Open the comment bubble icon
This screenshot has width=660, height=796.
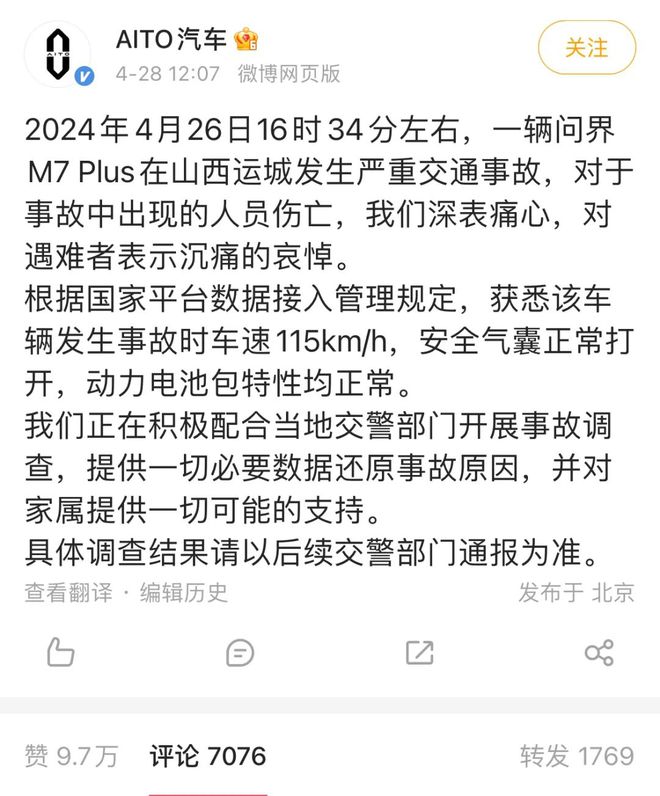pyautogui.click(x=240, y=654)
